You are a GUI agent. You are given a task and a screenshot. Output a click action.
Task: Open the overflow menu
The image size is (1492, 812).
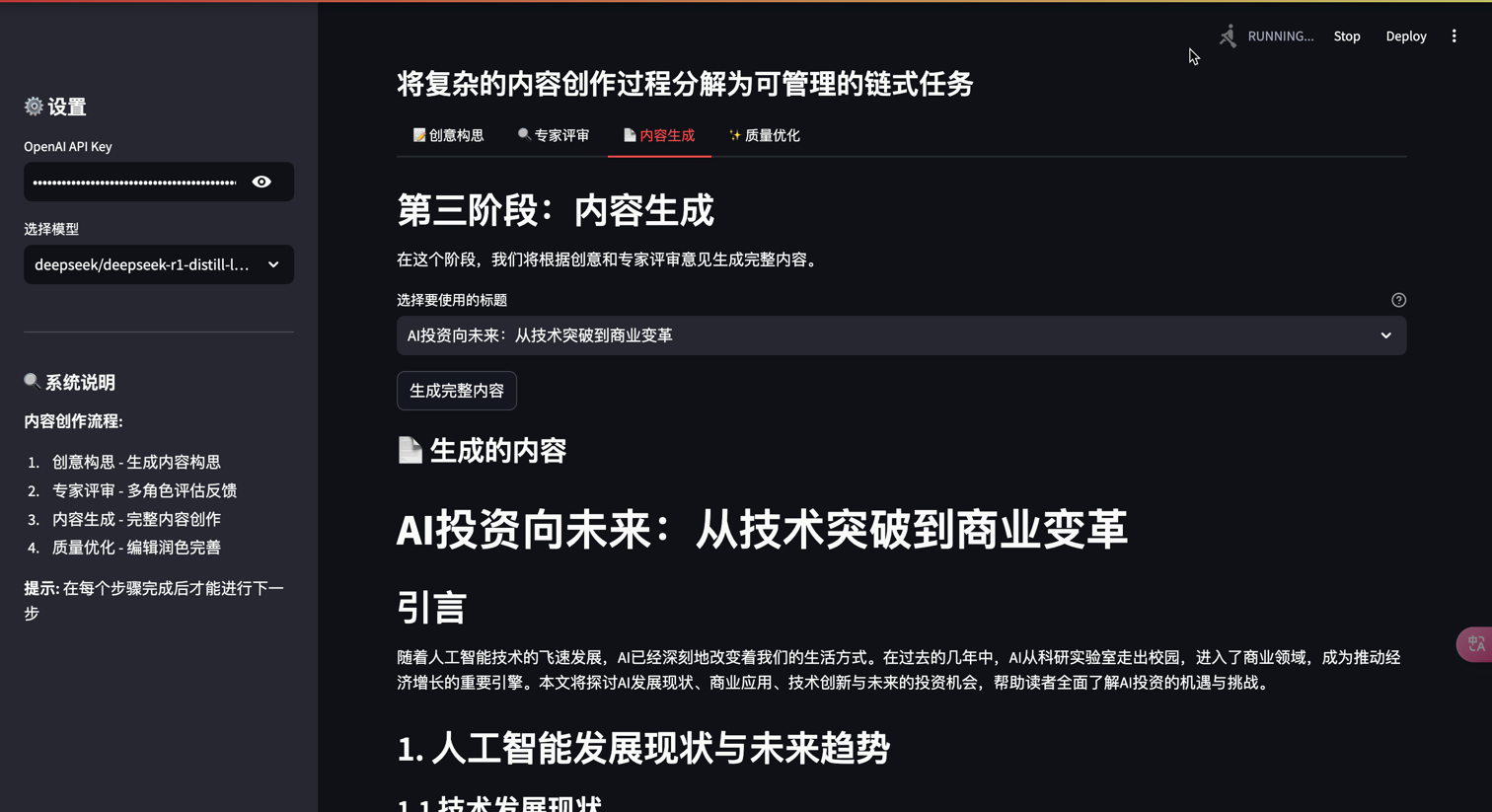click(x=1454, y=37)
